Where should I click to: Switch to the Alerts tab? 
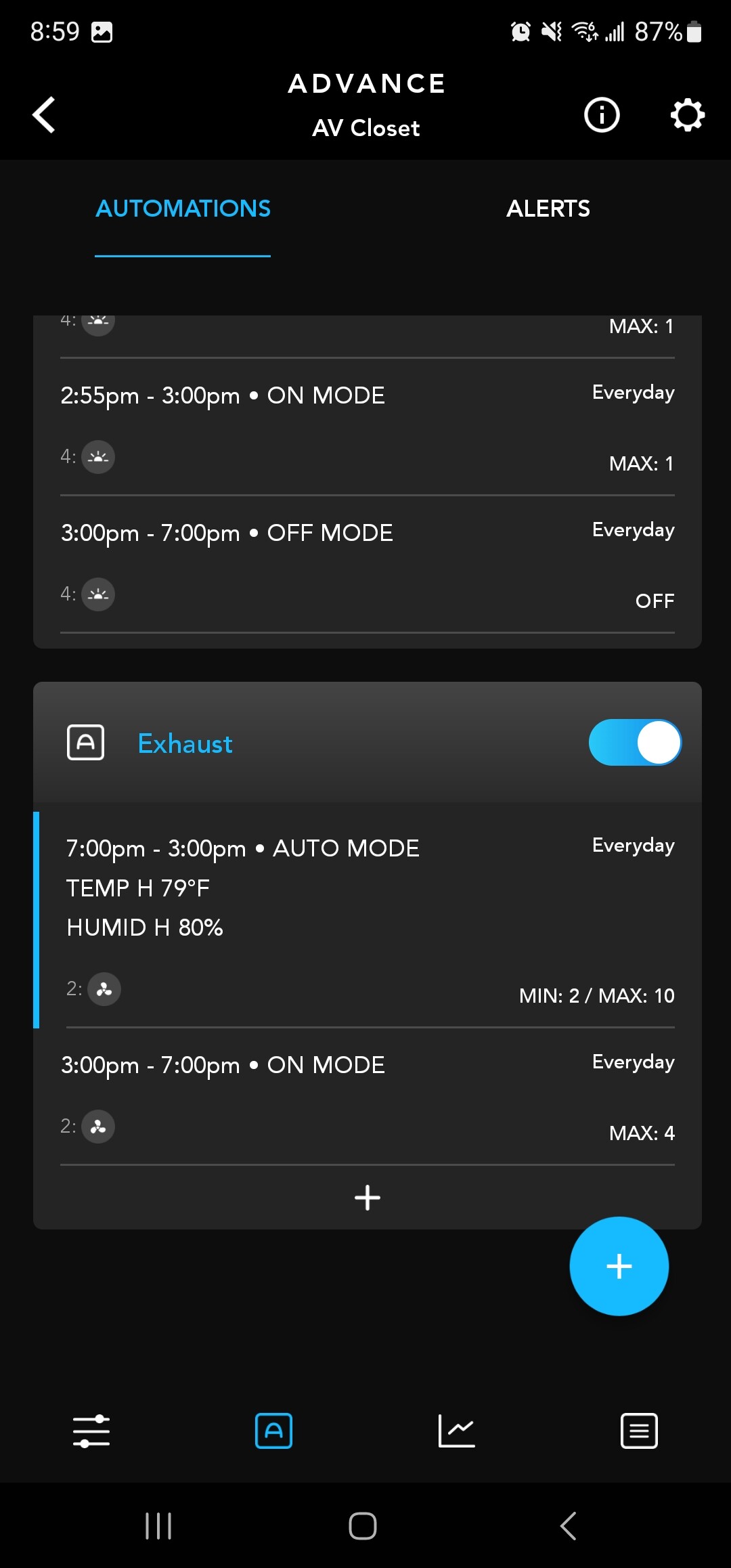point(548,209)
